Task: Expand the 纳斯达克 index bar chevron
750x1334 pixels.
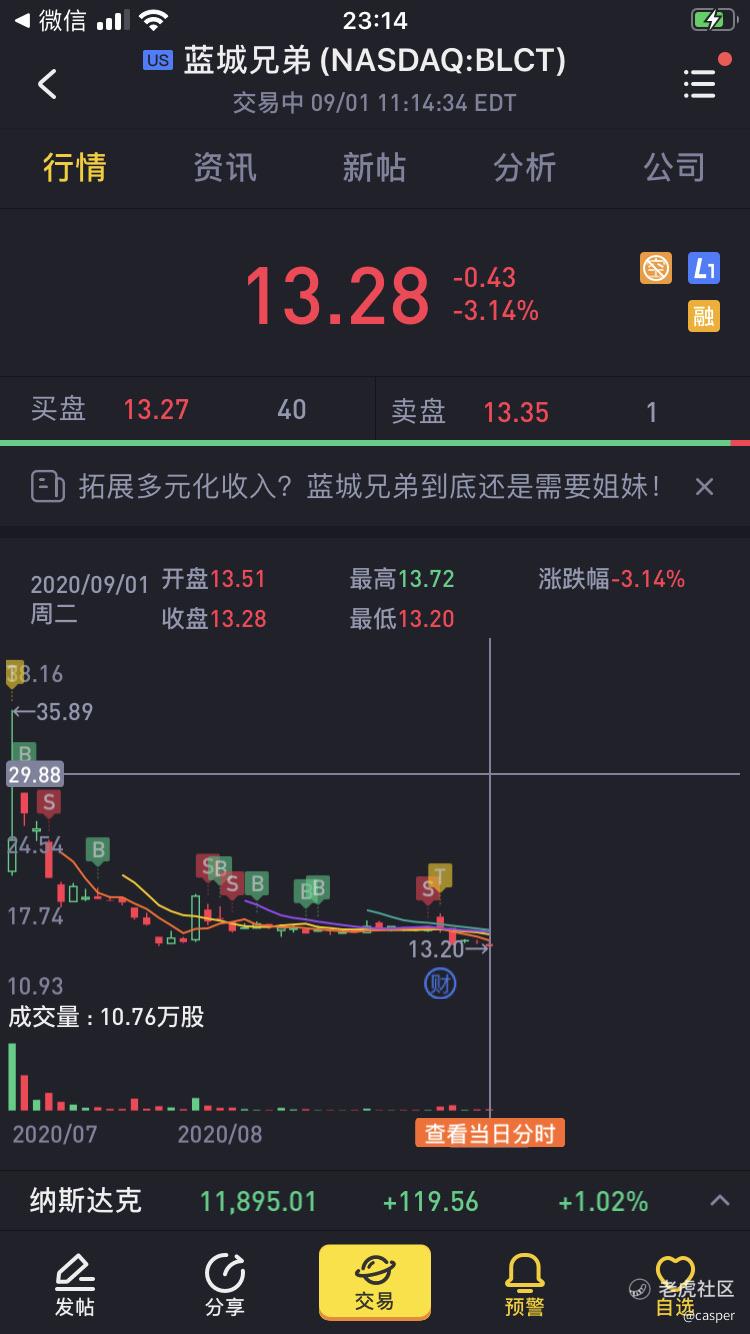Action: [720, 1200]
